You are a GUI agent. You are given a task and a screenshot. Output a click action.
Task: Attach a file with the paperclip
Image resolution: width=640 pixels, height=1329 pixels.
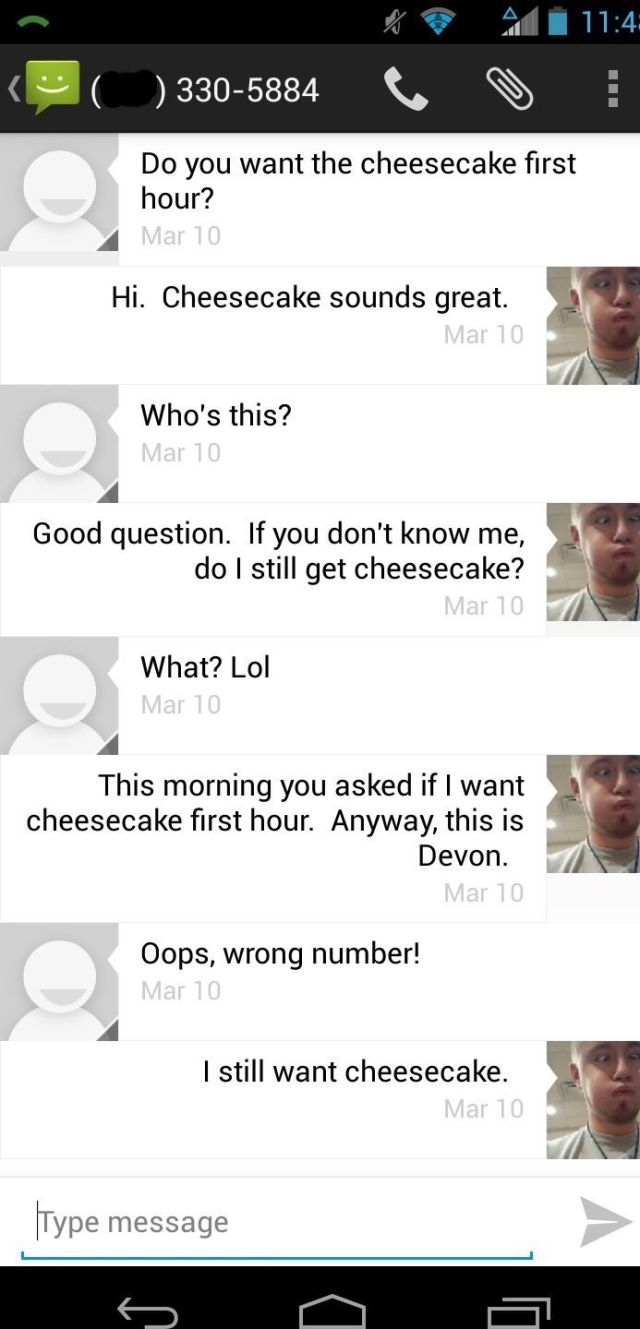pyautogui.click(x=509, y=90)
